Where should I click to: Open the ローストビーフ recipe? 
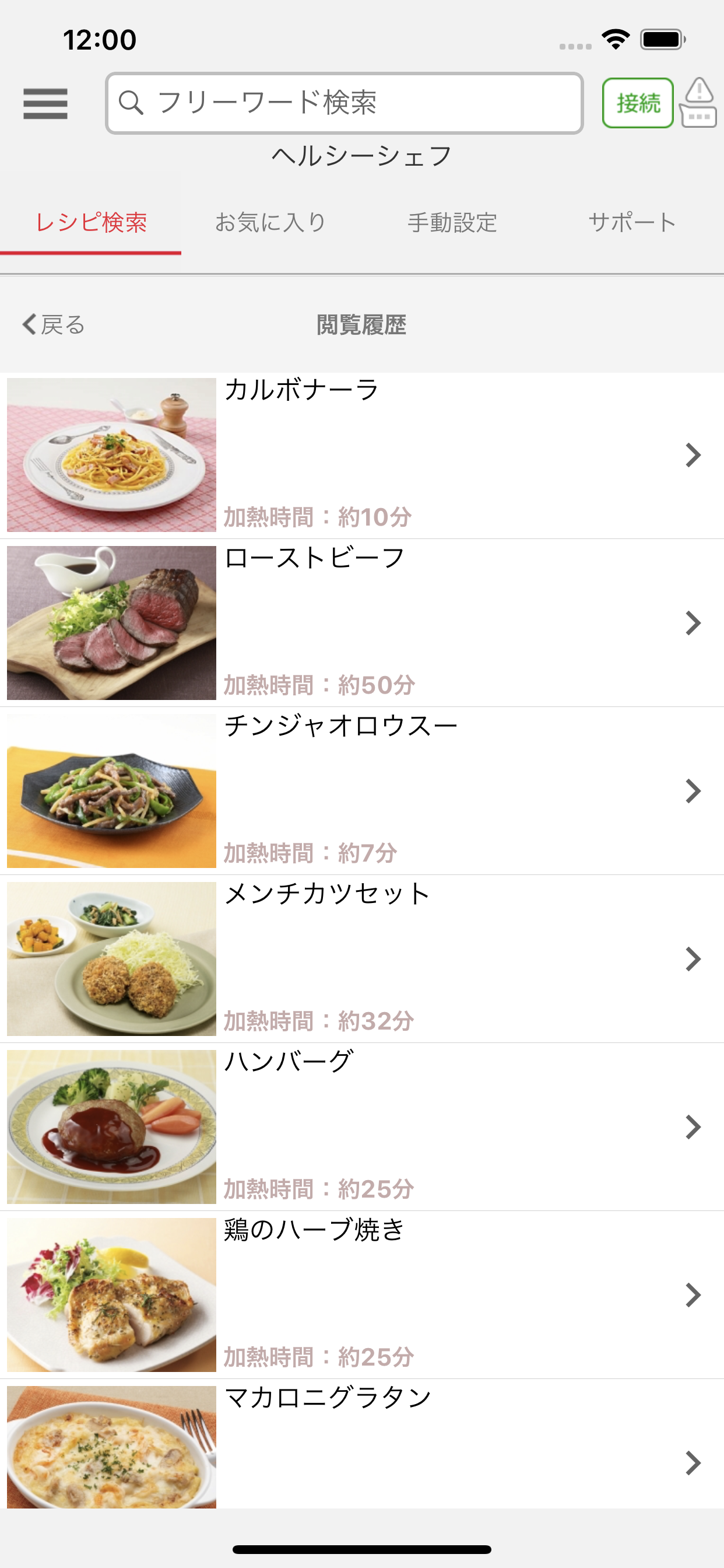click(x=361, y=624)
